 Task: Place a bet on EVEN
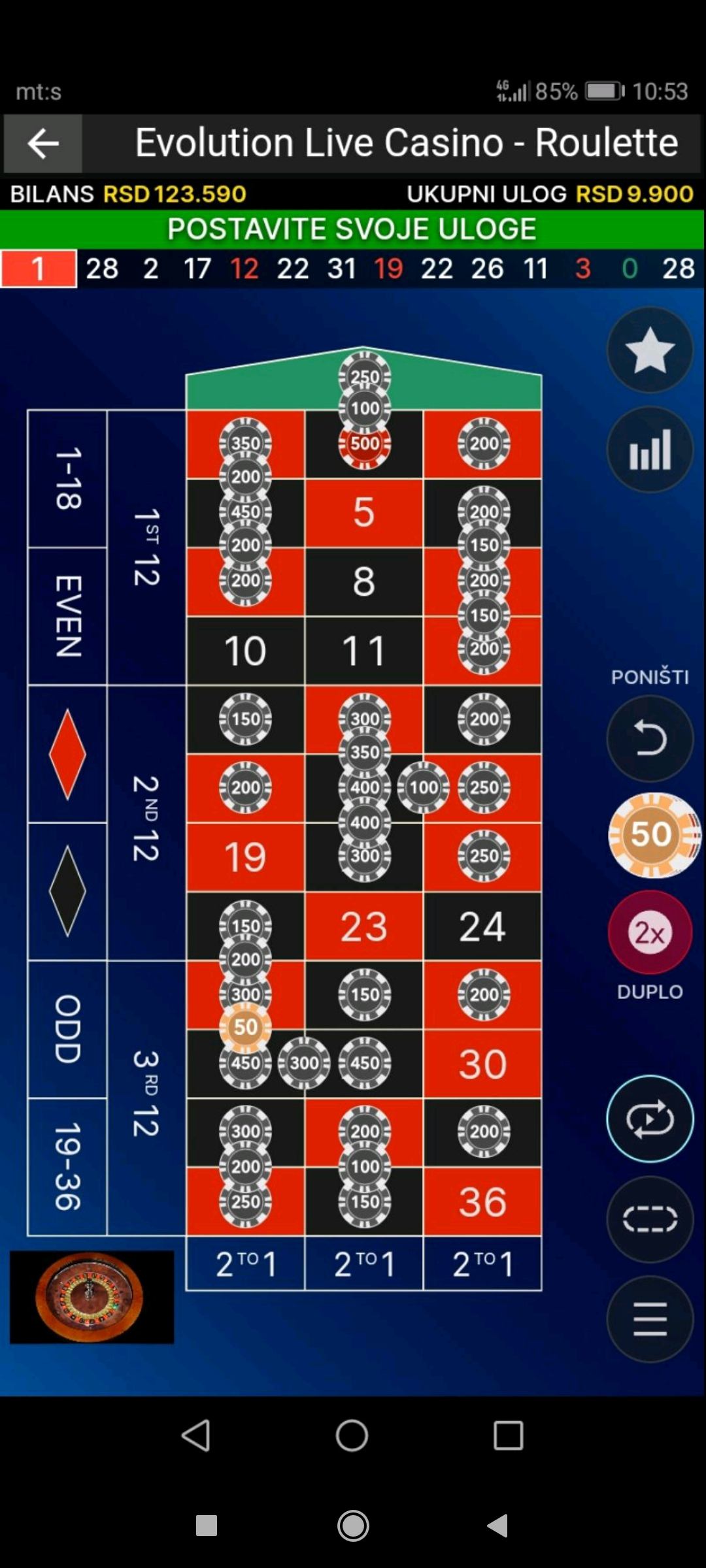click(67, 616)
